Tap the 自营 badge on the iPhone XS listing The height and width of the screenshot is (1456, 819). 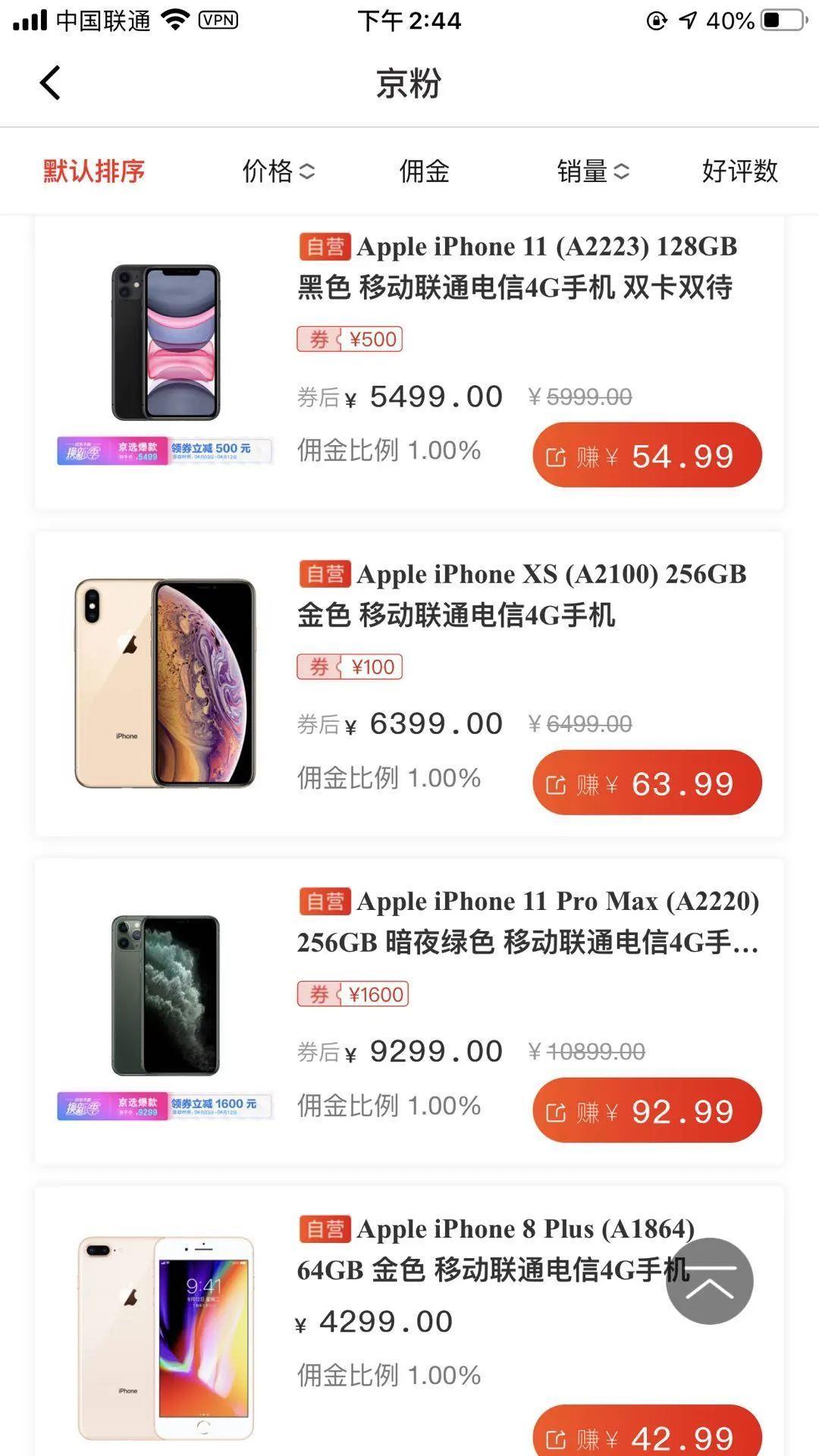point(325,575)
